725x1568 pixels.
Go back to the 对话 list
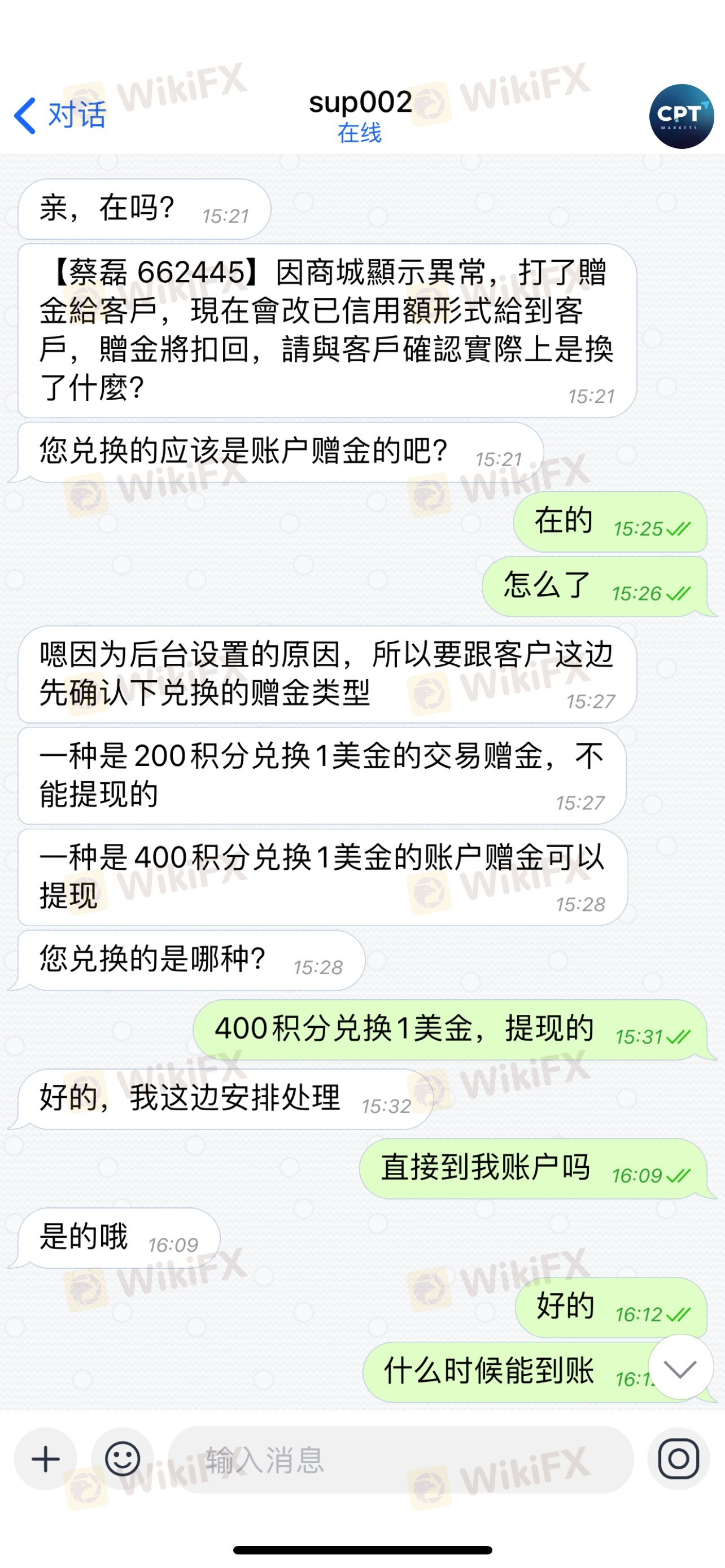[x=60, y=115]
